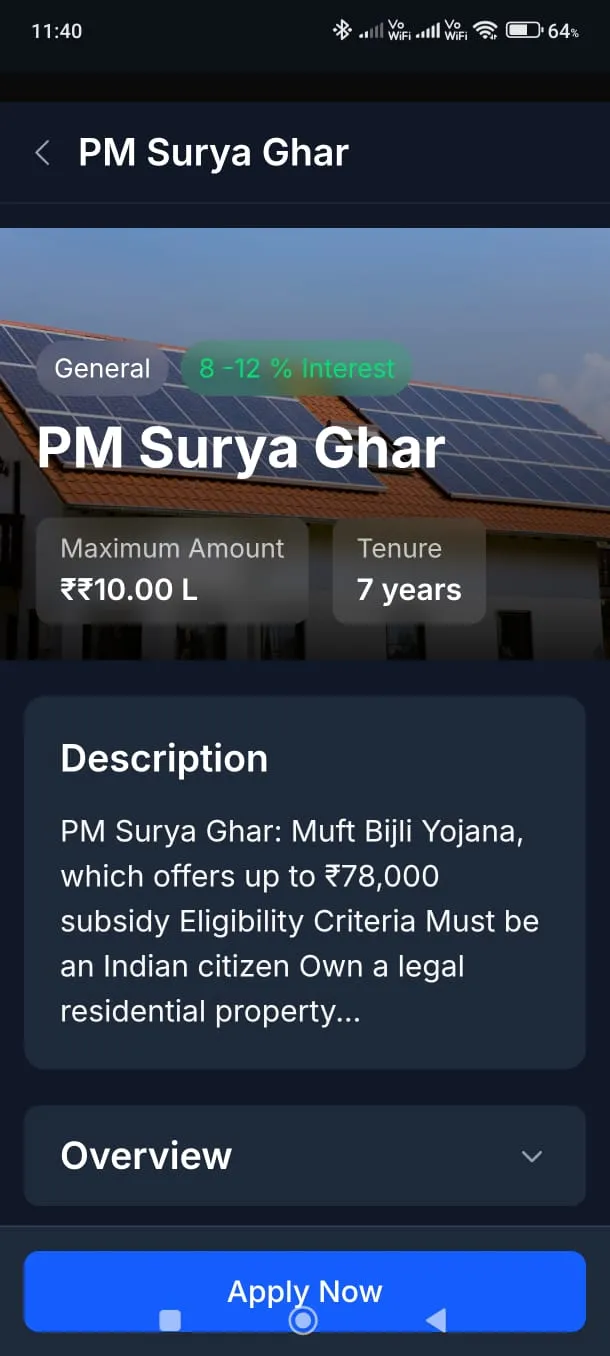Go back from the PM Surya Ghar page

(x=42, y=153)
